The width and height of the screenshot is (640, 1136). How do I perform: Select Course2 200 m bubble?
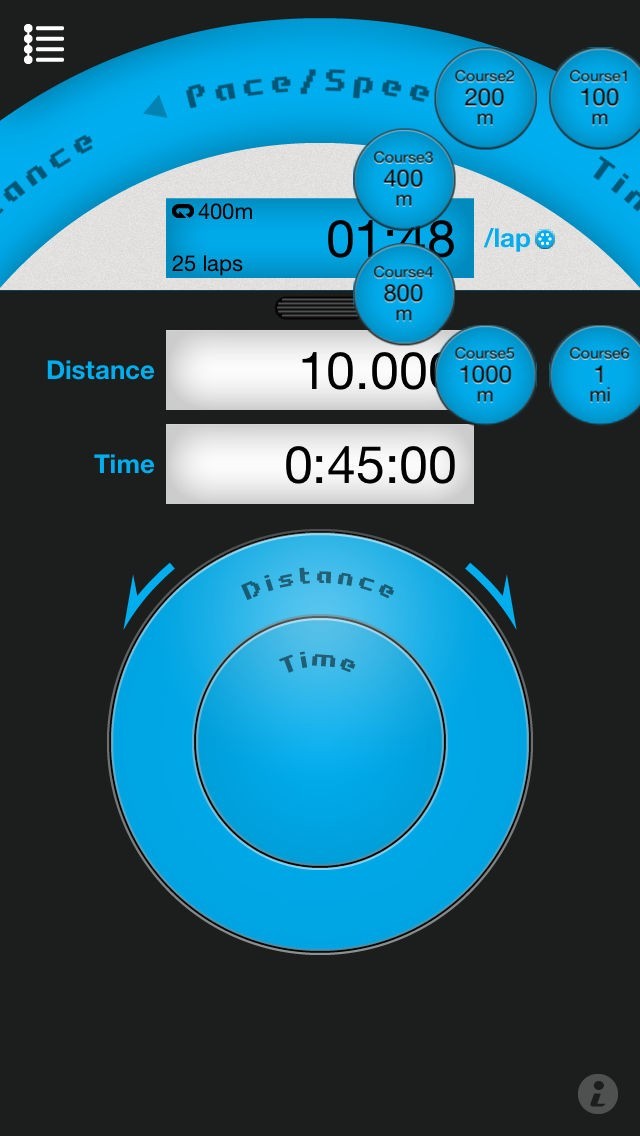[485, 98]
